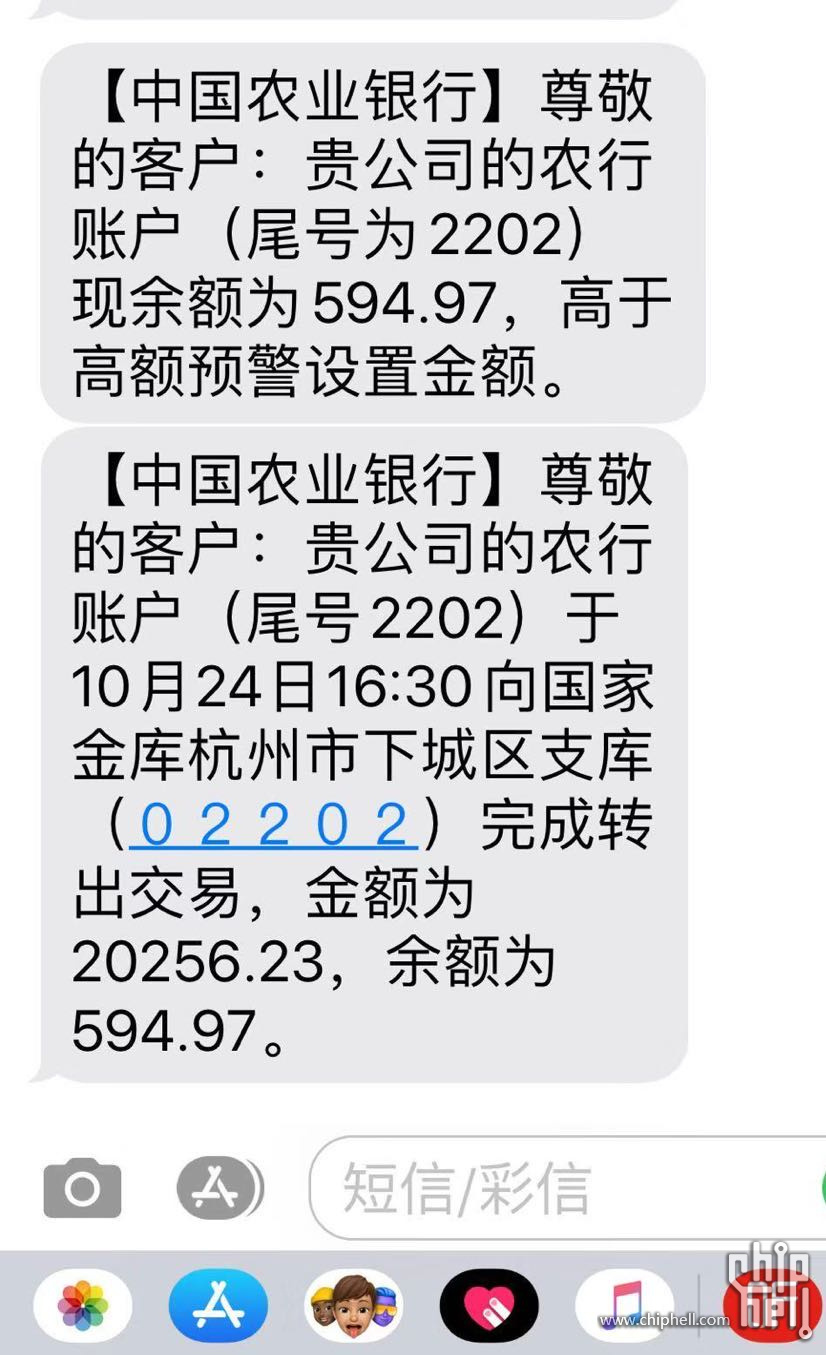Open the Photos iMessage app
Screen dimensions: 826x1355
click(82, 1305)
